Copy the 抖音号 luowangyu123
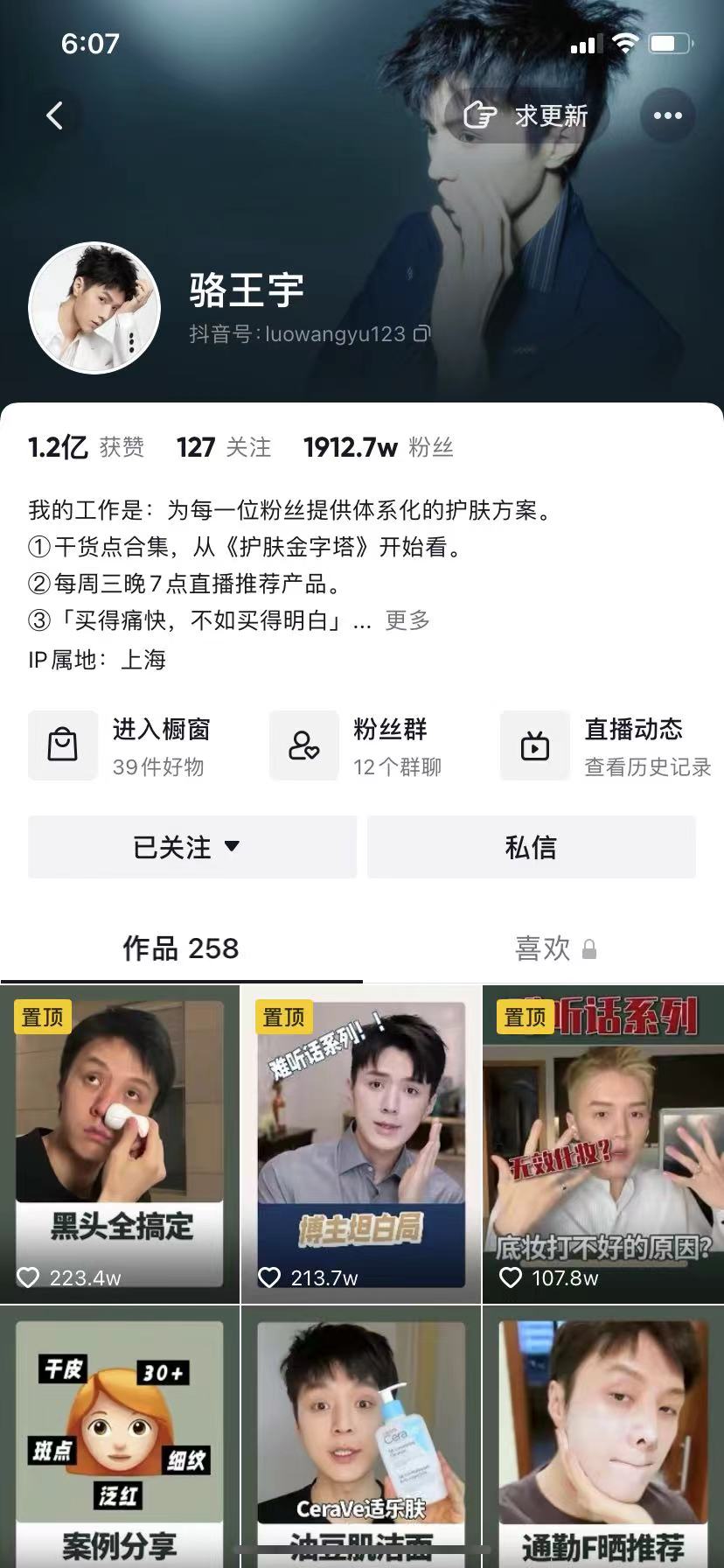 point(422,334)
